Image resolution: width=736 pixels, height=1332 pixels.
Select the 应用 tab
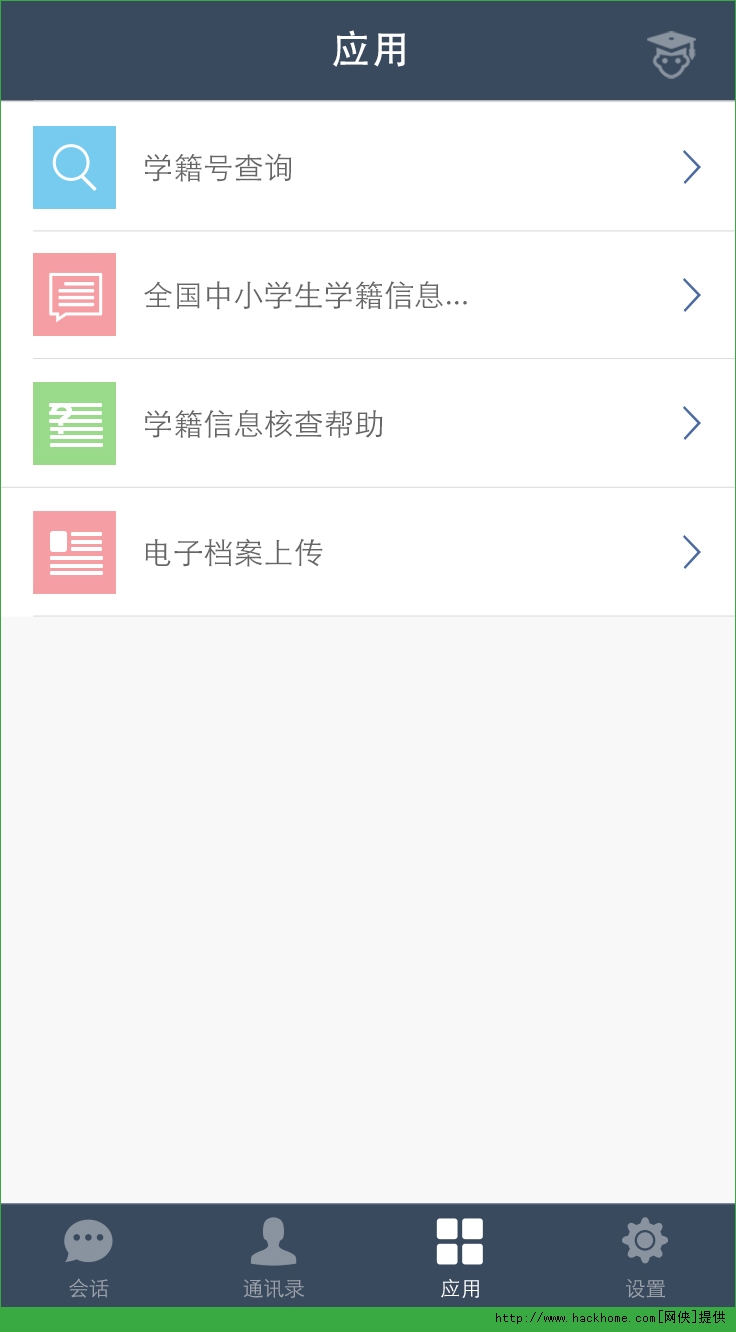(460, 1258)
